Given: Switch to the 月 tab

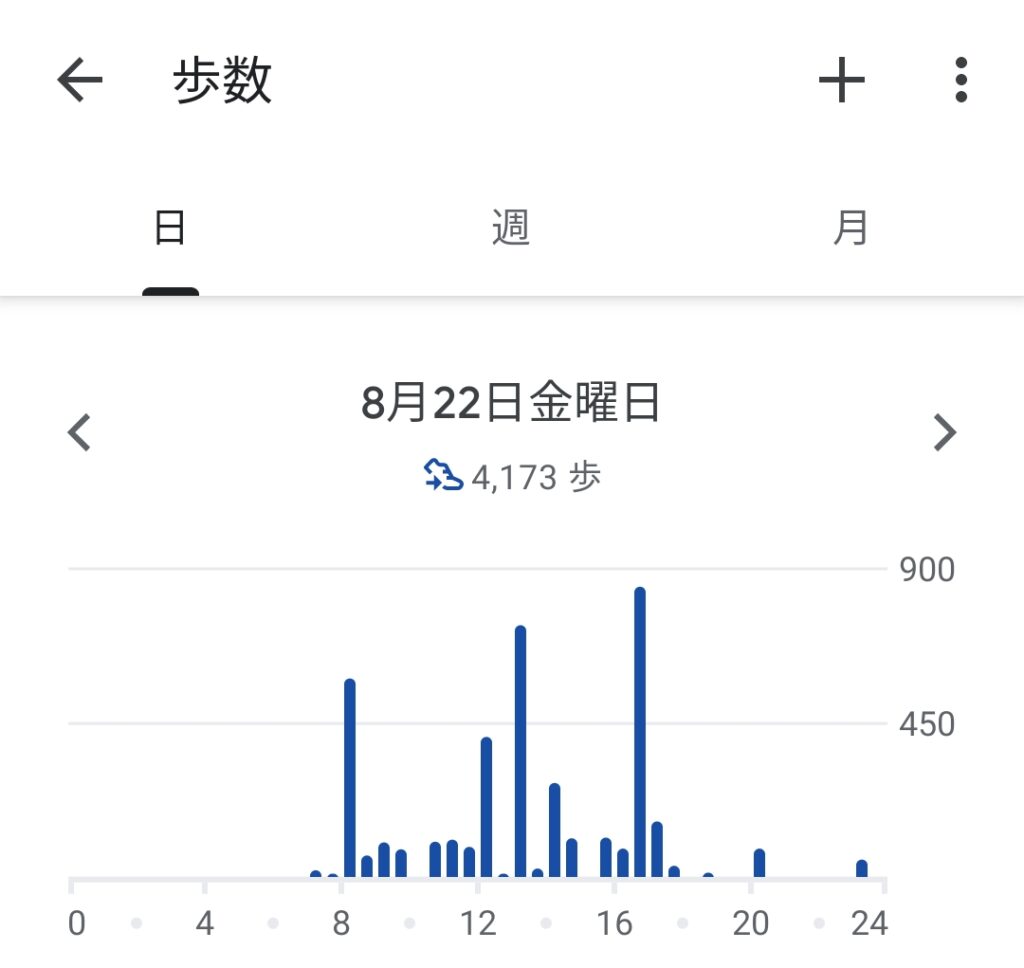Looking at the screenshot, I should [x=851, y=229].
